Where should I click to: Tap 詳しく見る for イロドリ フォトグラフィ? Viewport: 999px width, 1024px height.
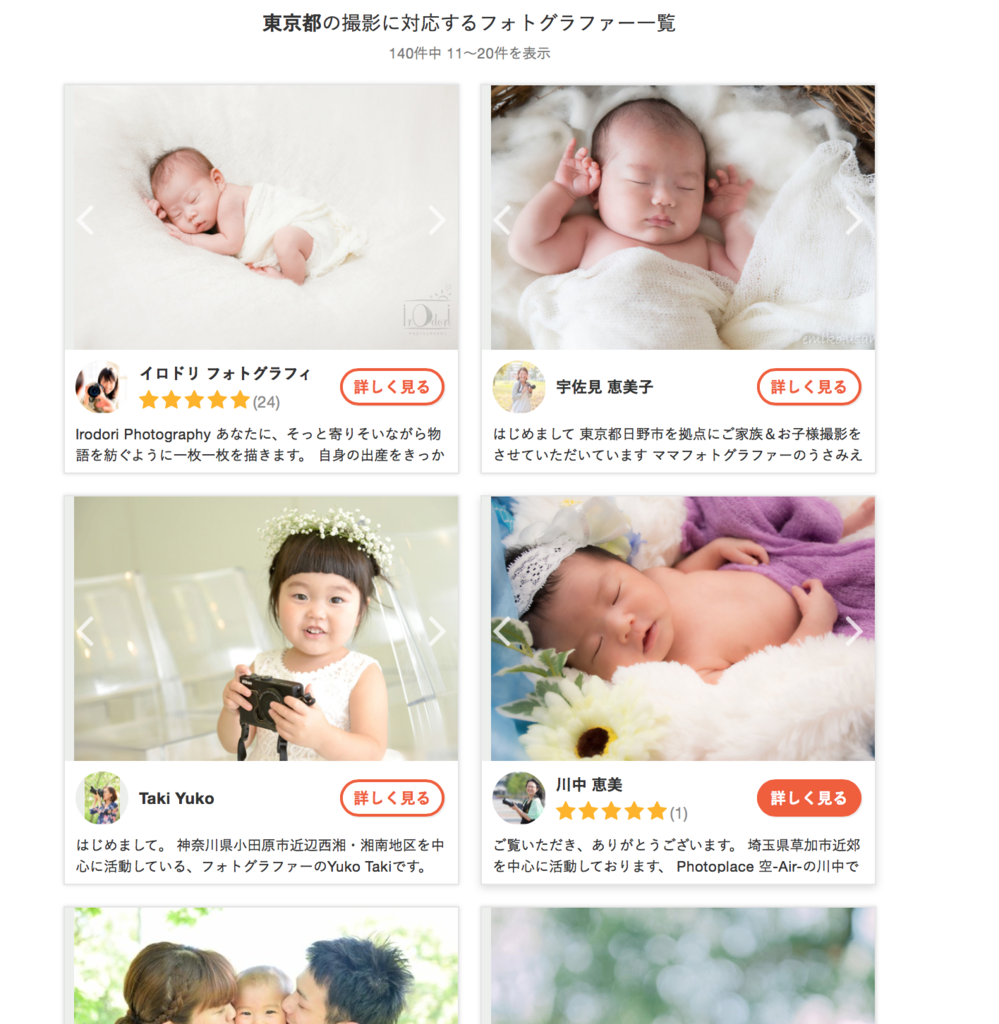coord(392,387)
